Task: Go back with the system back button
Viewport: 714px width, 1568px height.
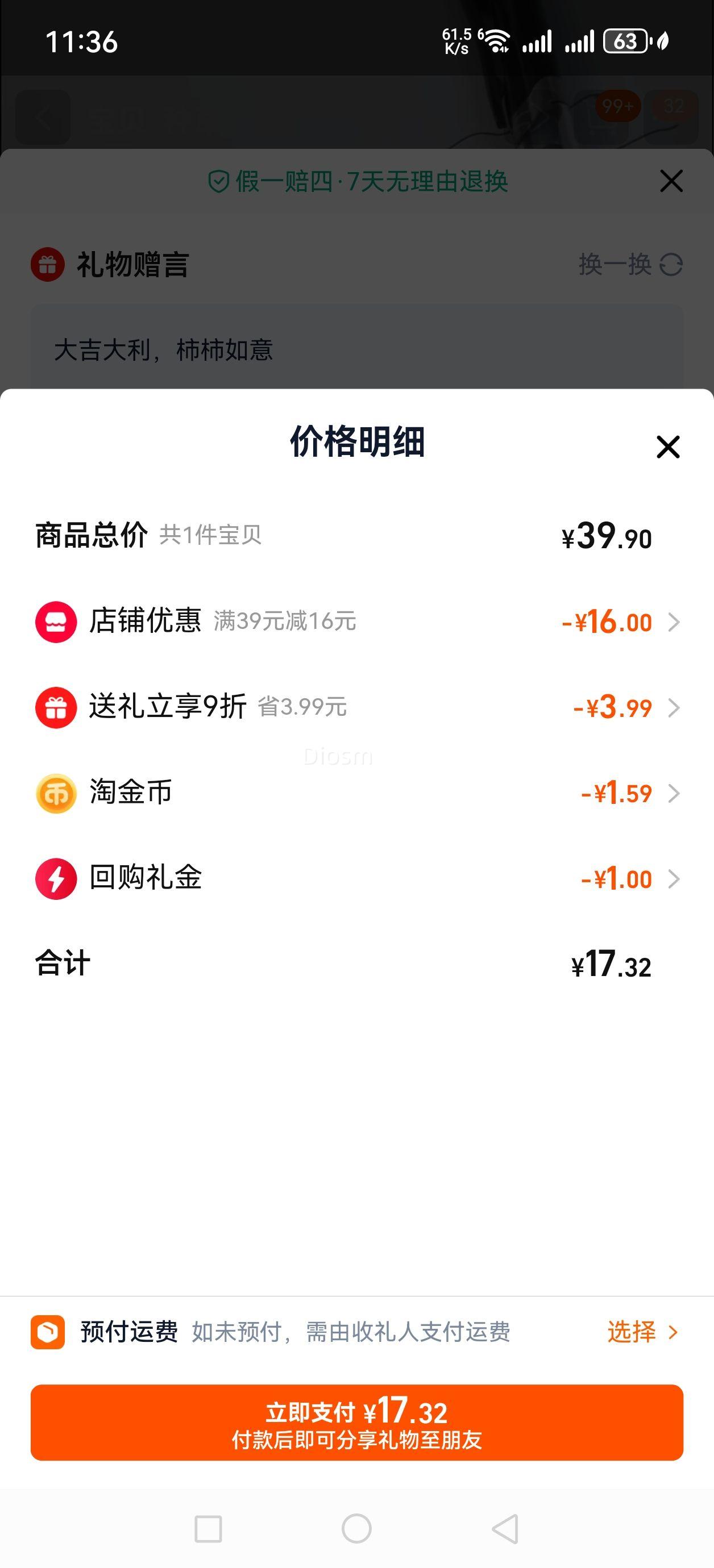Action: click(x=505, y=1528)
